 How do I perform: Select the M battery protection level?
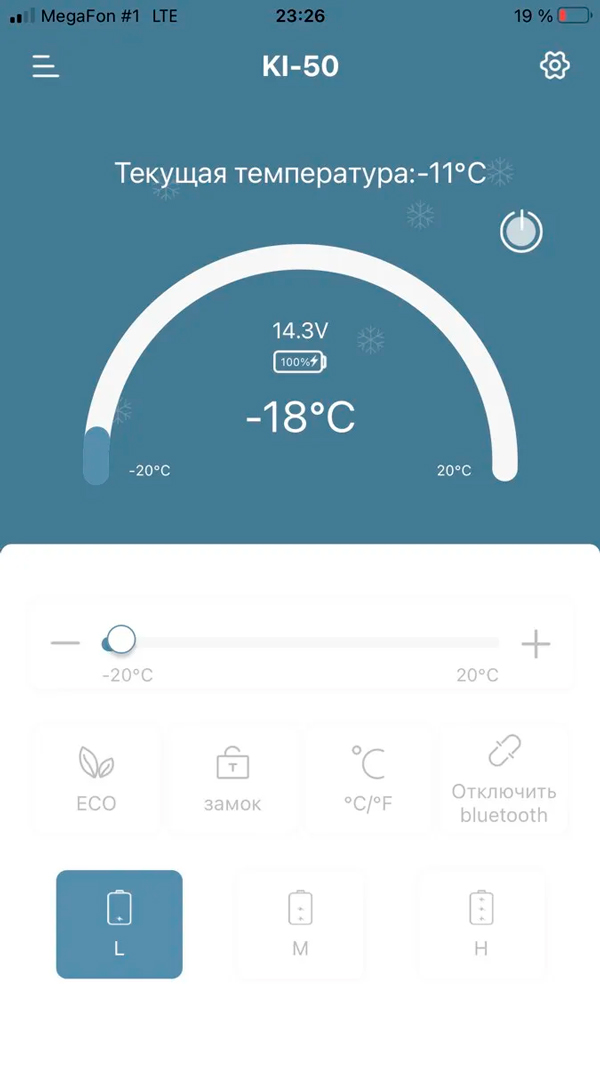(x=300, y=924)
